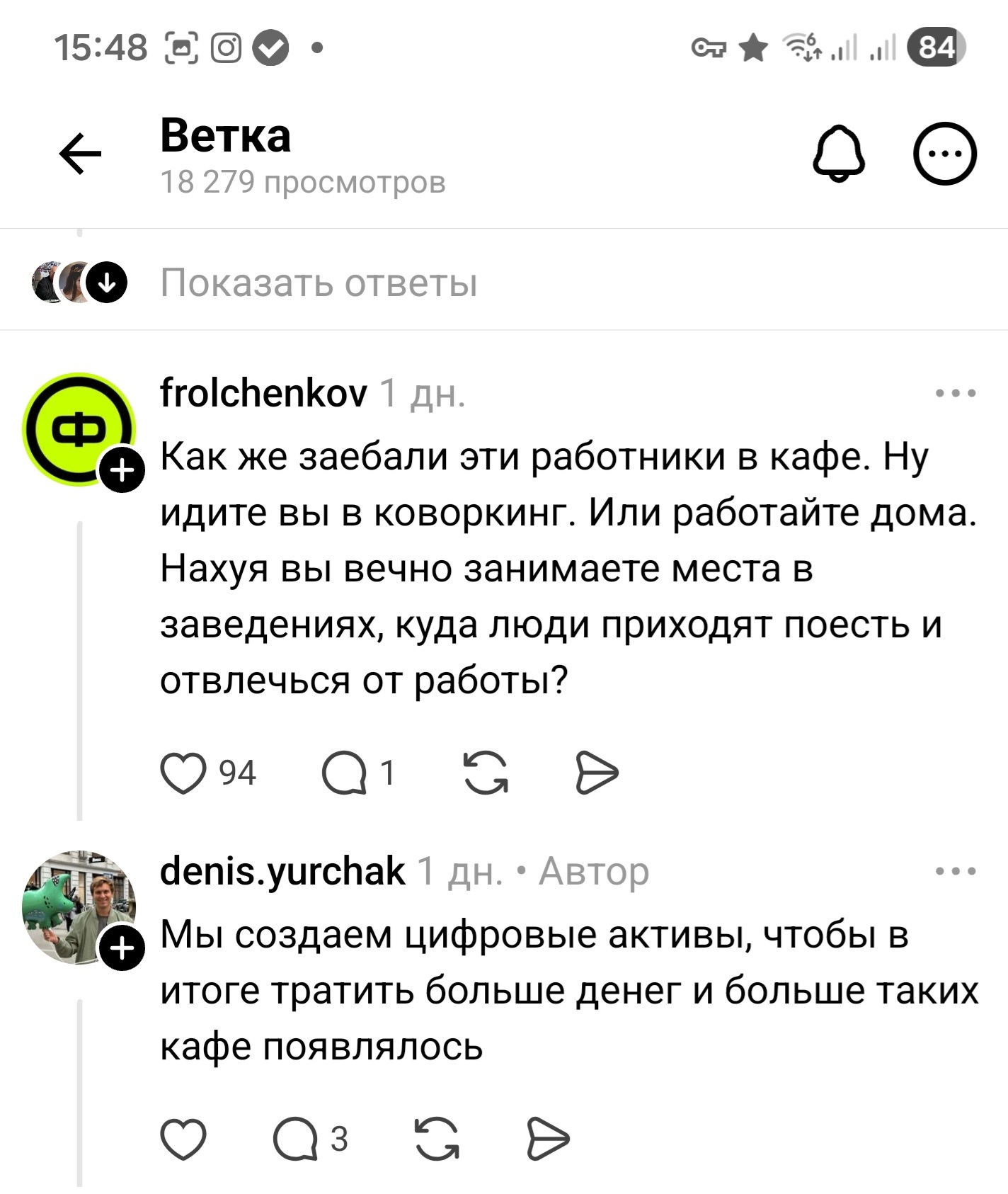Open denis.yurchak's profile from username
This screenshot has height=1194, width=1008.
click(282, 871)
